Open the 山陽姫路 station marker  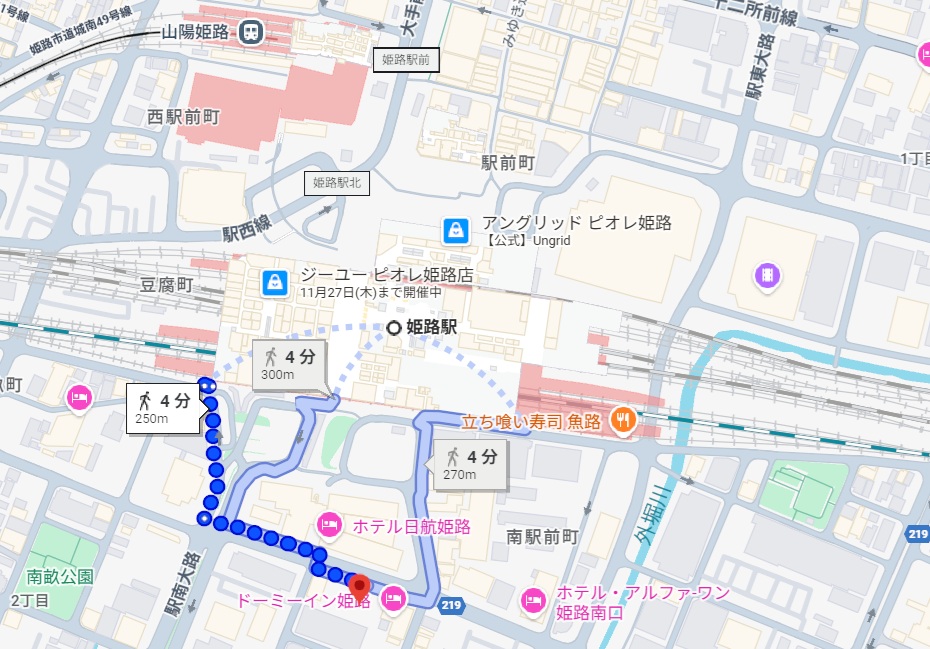251,32
